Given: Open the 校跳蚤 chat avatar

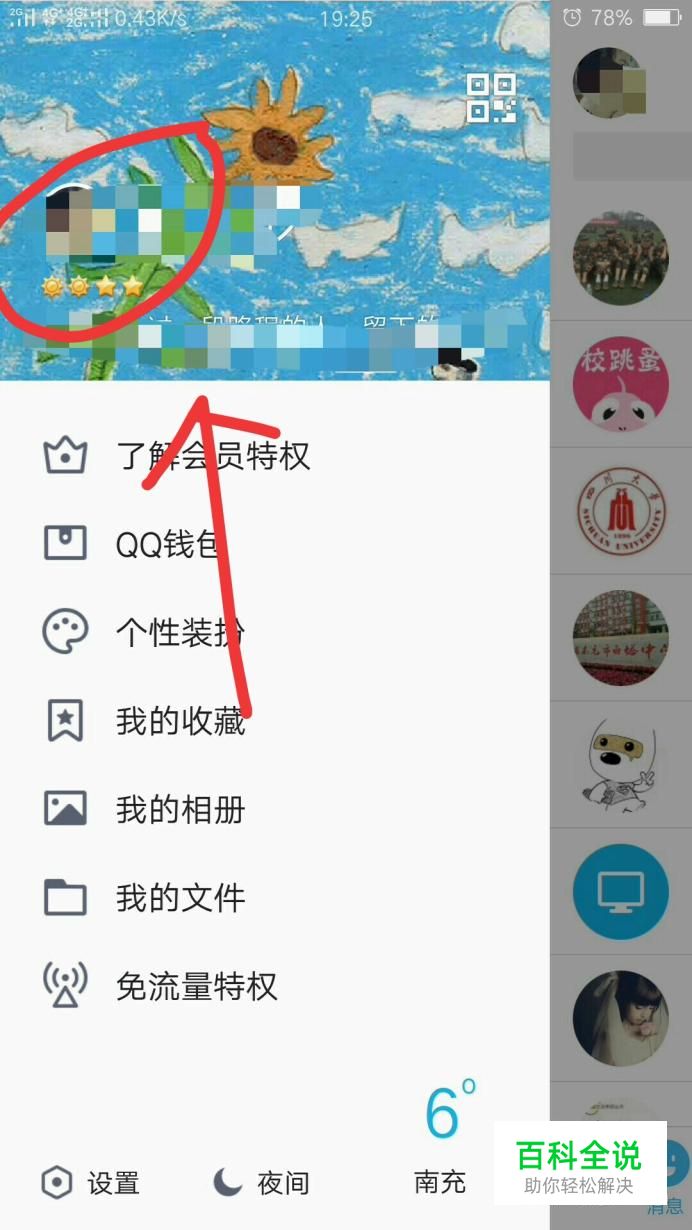Looking at the screenshot, I should pyautogui.click(x=620, y=384).
